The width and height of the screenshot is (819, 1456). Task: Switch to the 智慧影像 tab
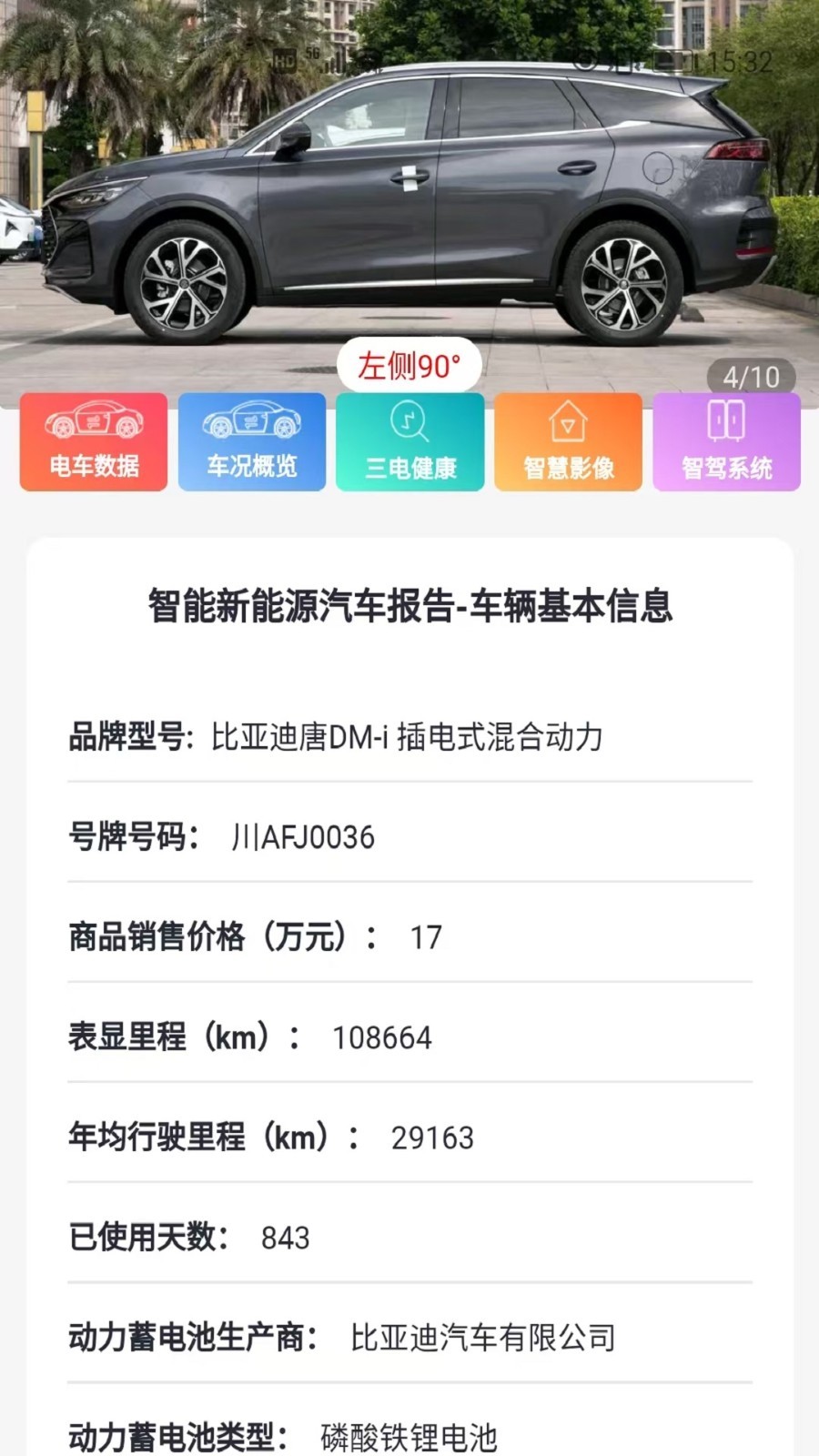[568, 441]
